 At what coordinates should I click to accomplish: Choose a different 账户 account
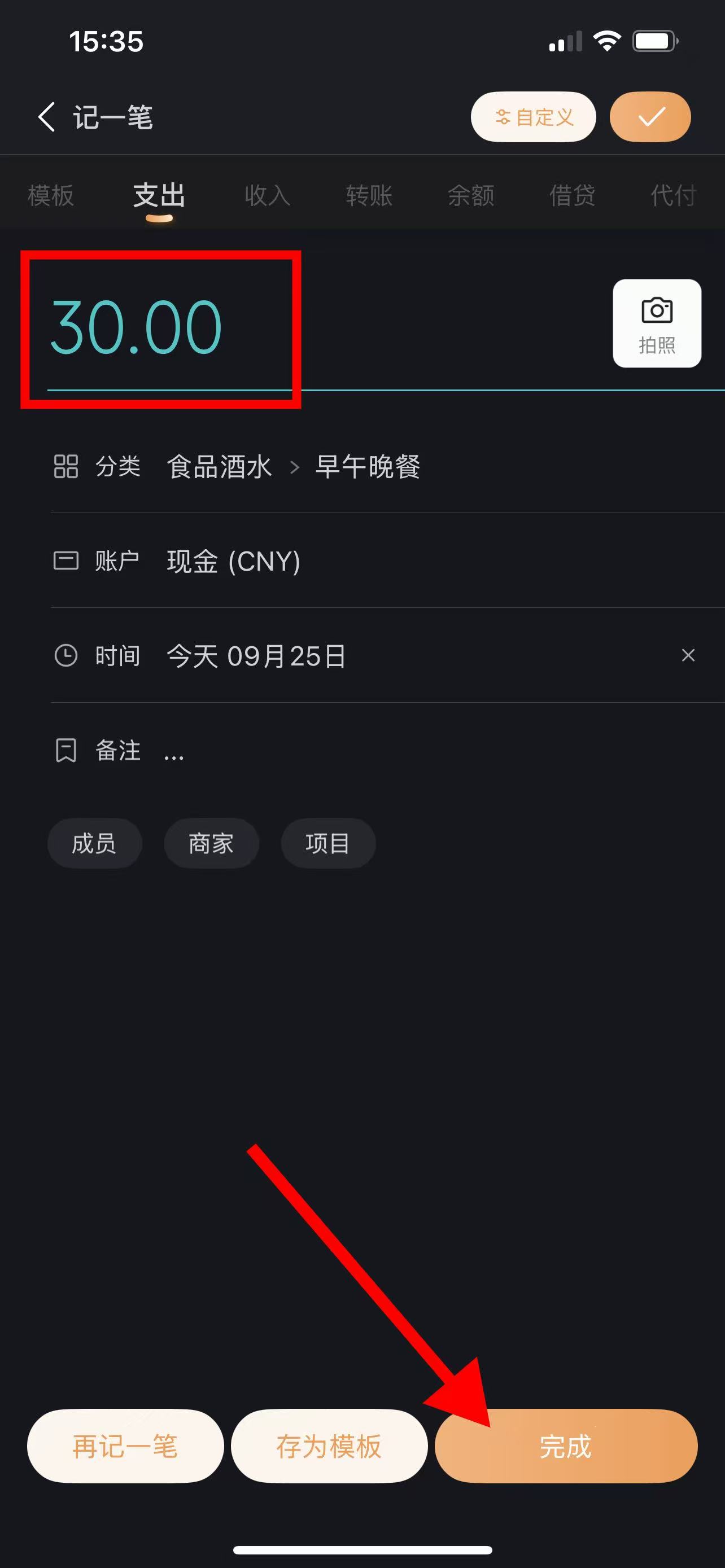pyautogui.click(x=234, y=561)
